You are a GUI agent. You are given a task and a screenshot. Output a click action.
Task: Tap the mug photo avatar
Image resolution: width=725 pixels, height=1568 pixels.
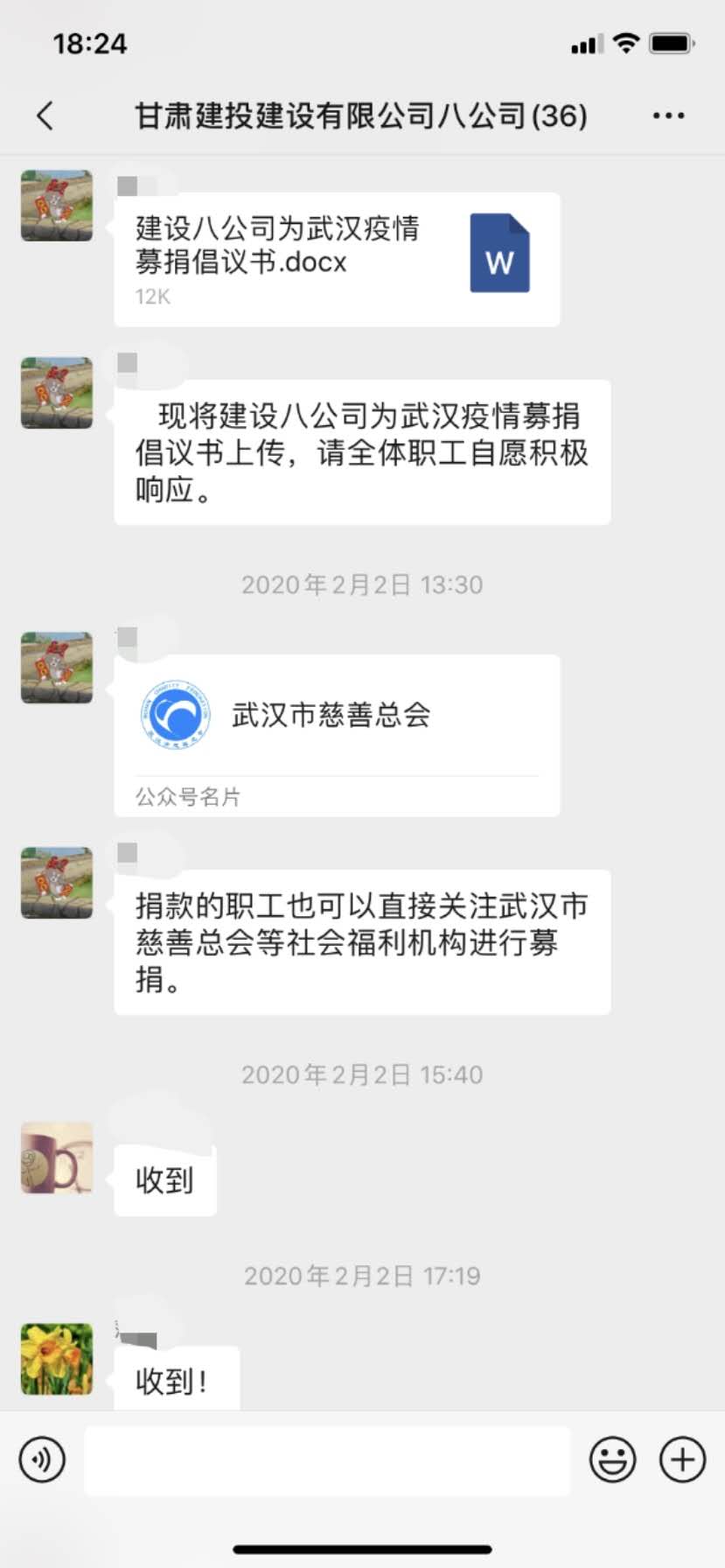pos(55,1159)
